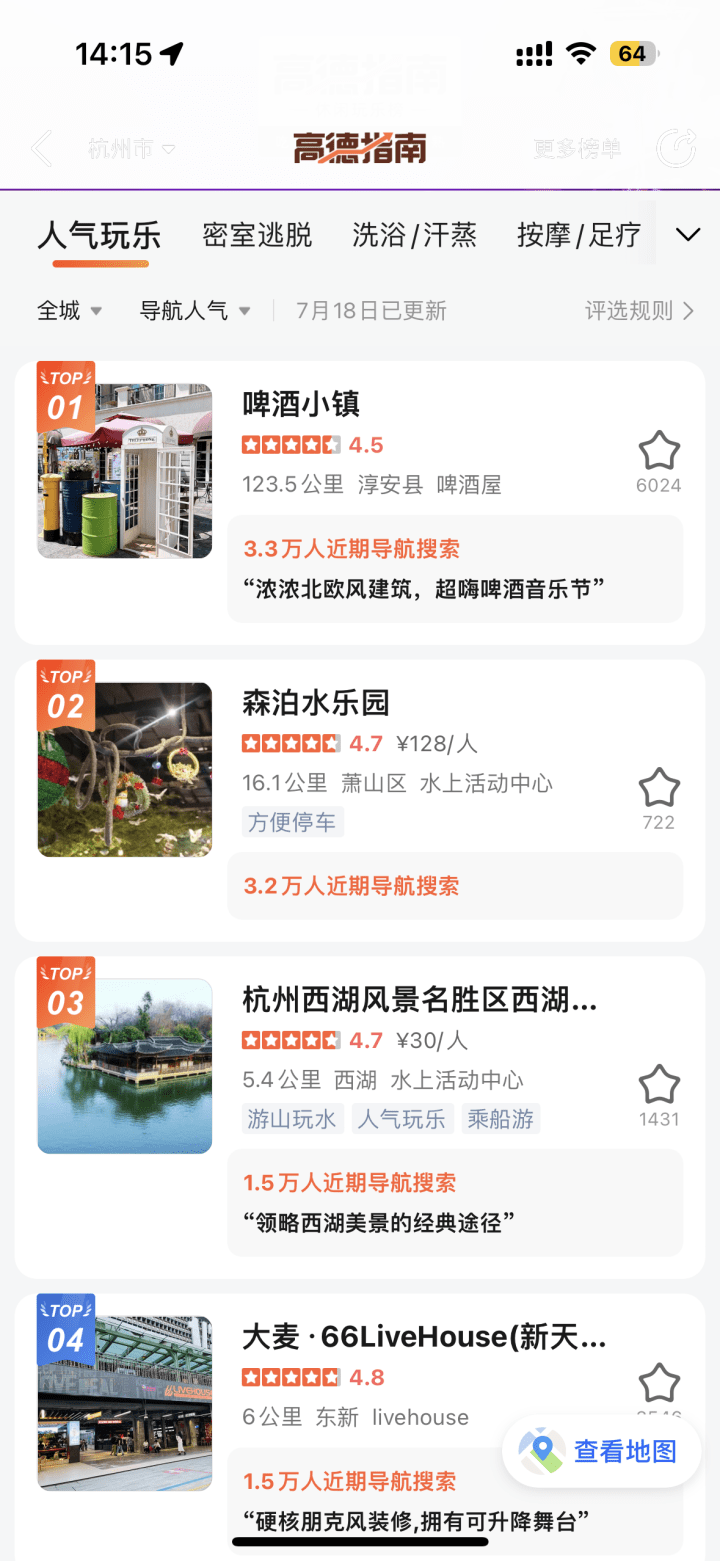
Task: Favorite 森泊水乐园 with the star
Action: click(659, 788)
